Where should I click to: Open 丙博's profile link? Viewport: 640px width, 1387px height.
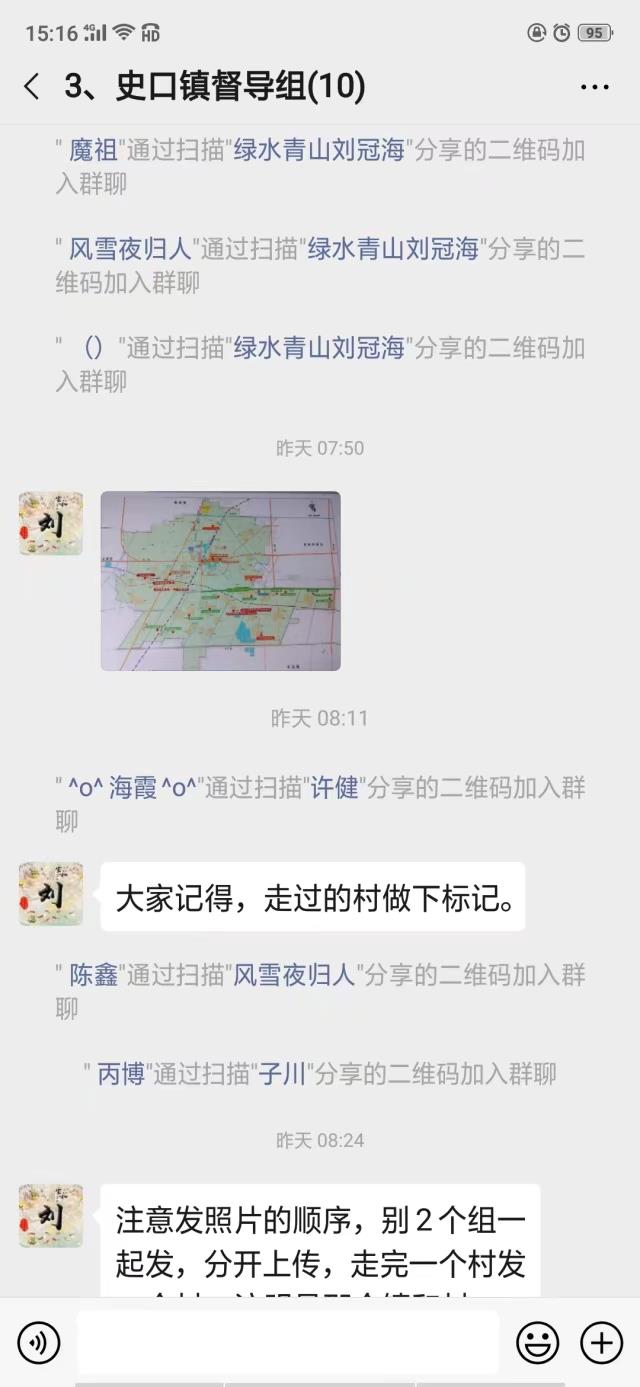[x=121, y=1075]
